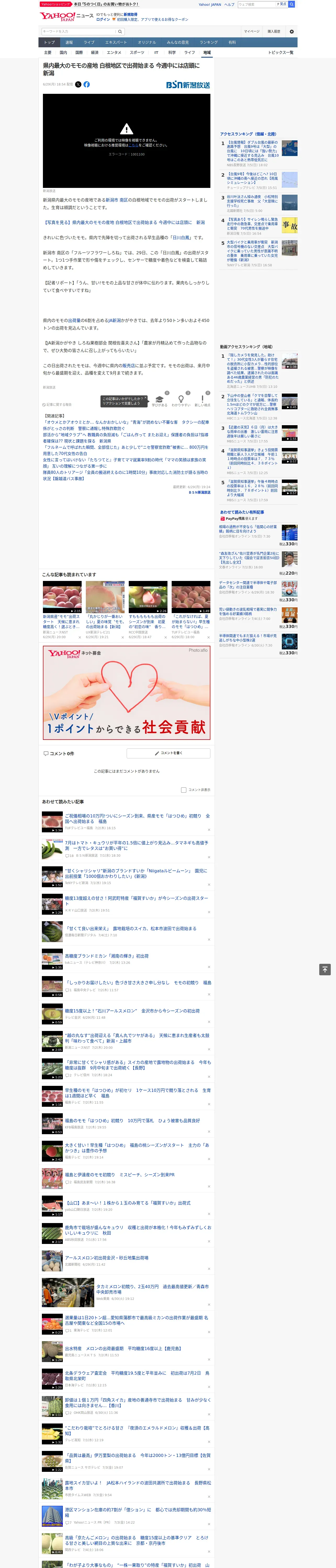Viewport: 336px width, 1568px height.
Task: Toggle the コメント非表示 checkbox
Action: (x=183, y=790)
